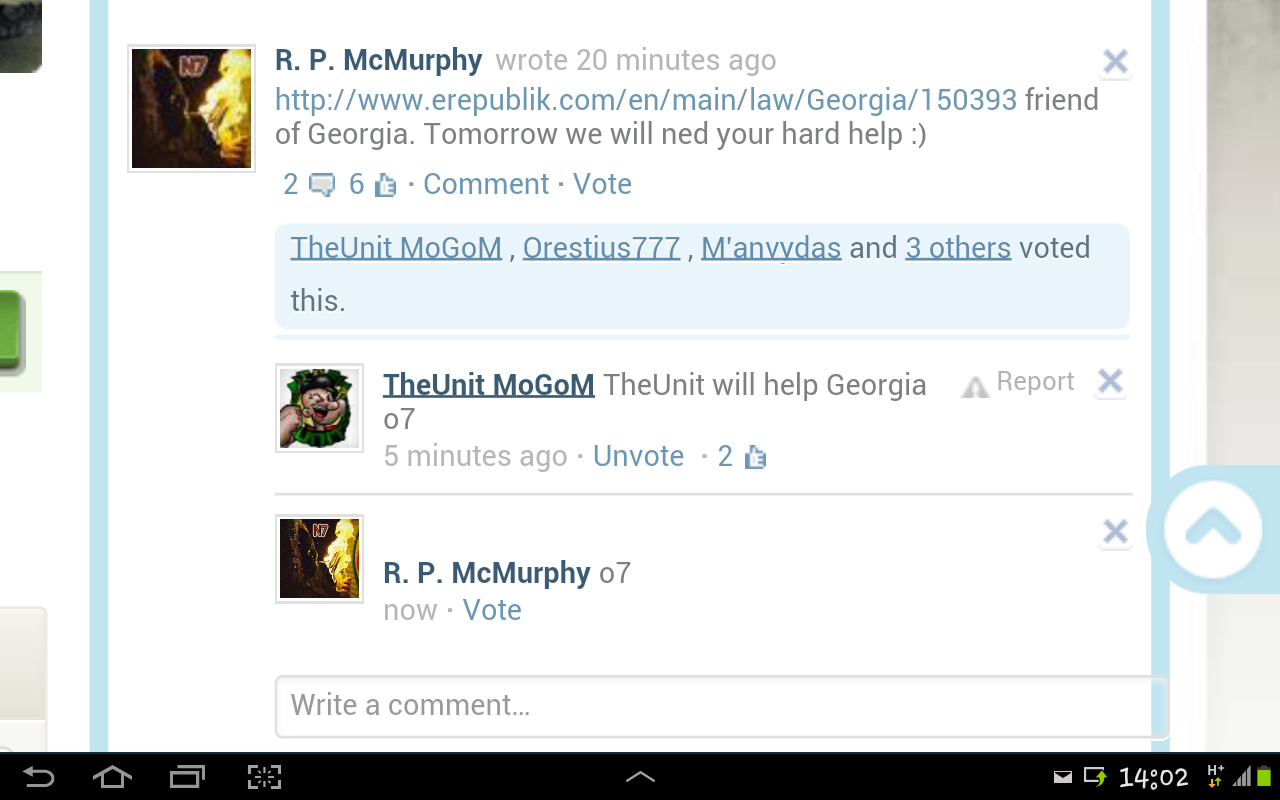Remove TheUnit MoGoM's comment with the X

pos(1110,382)
